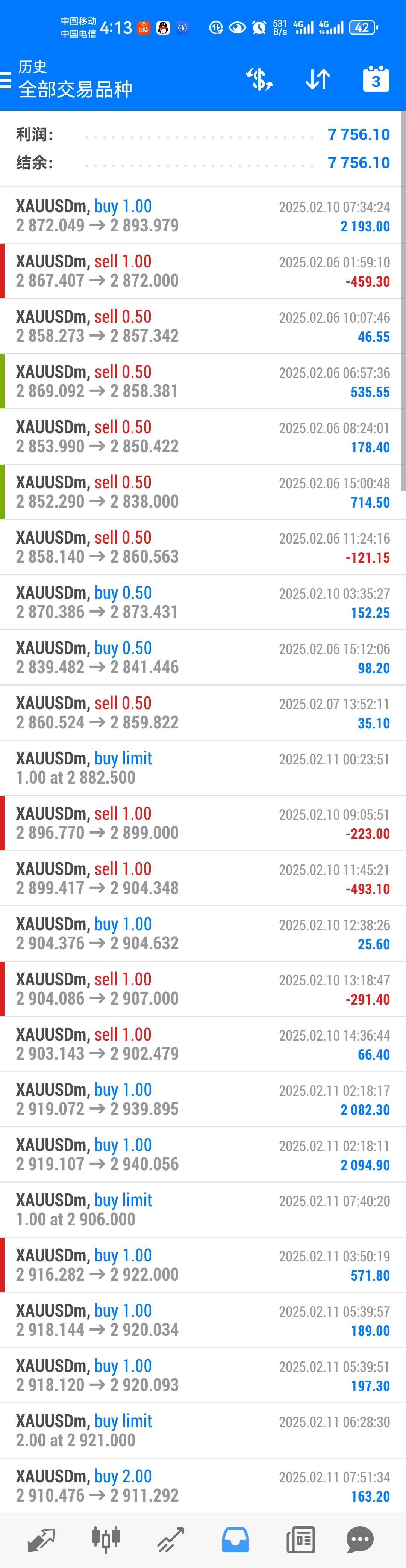Expand the buy 1.00 trade with profit 2 193.00
406x1568 pixels.
point(203,216)
